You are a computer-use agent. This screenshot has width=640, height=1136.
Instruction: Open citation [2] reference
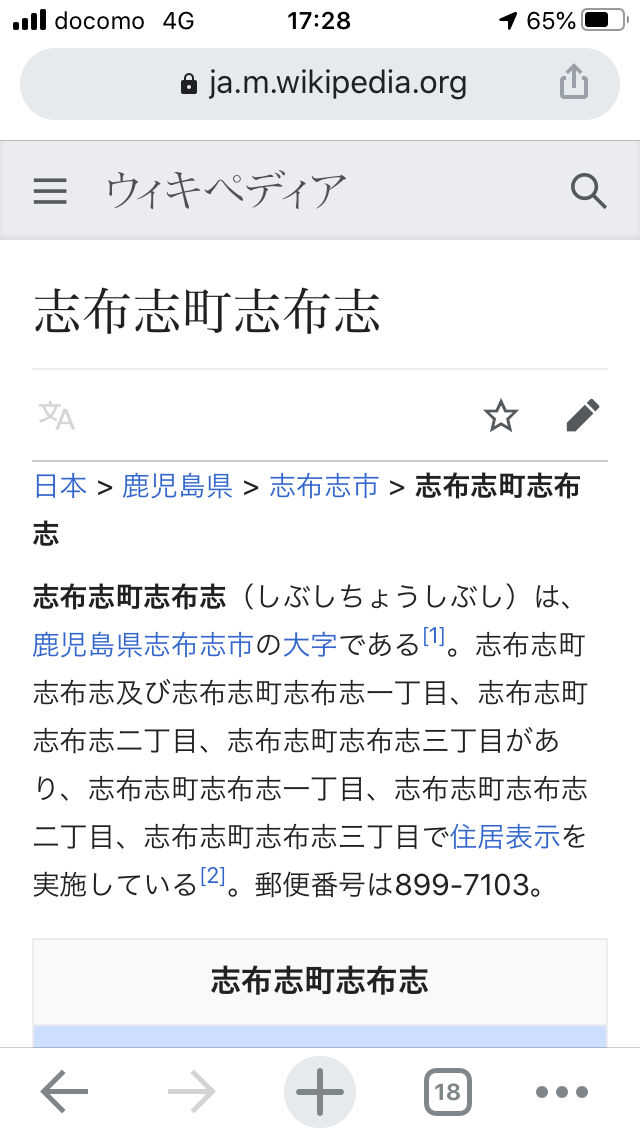click(213, 877)
